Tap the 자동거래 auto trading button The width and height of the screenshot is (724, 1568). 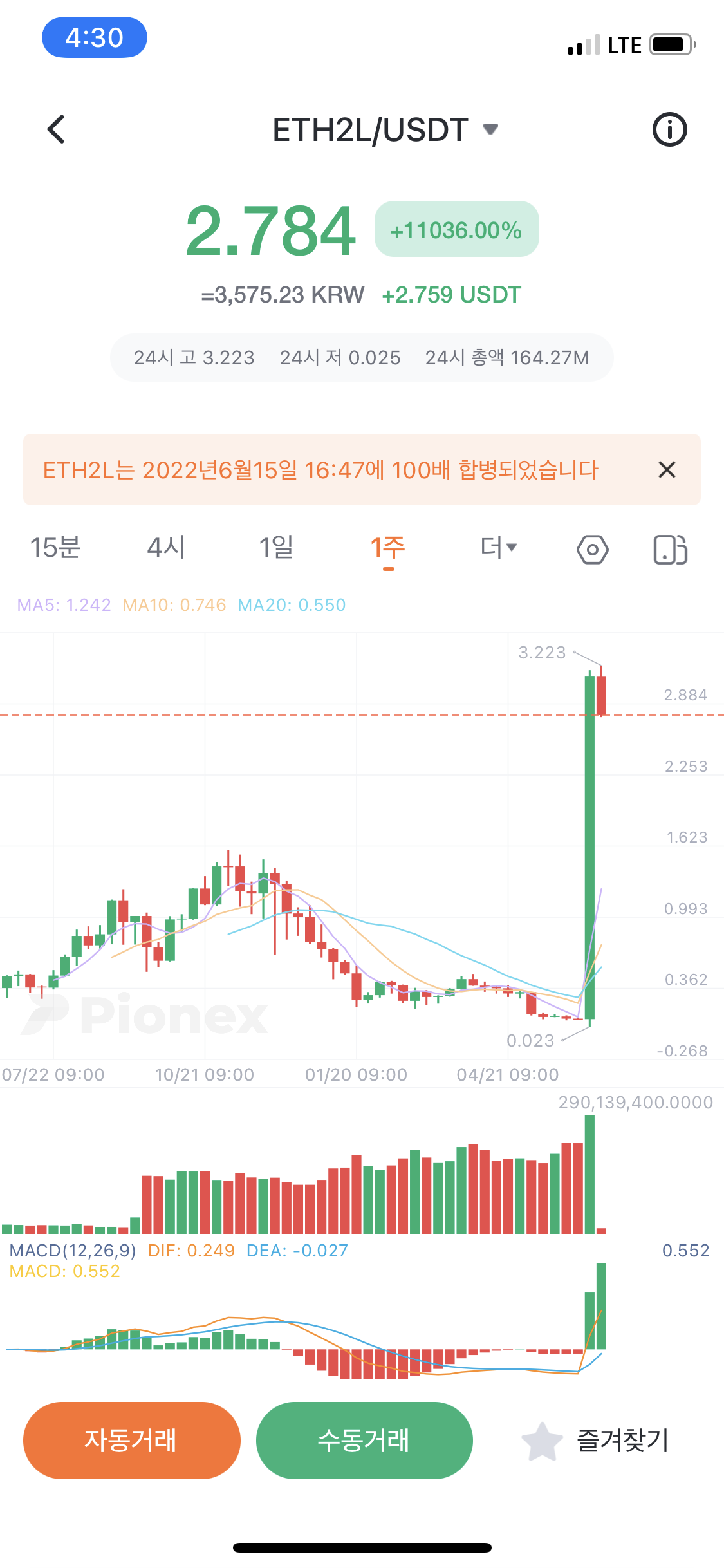[x=132, y=1441]
